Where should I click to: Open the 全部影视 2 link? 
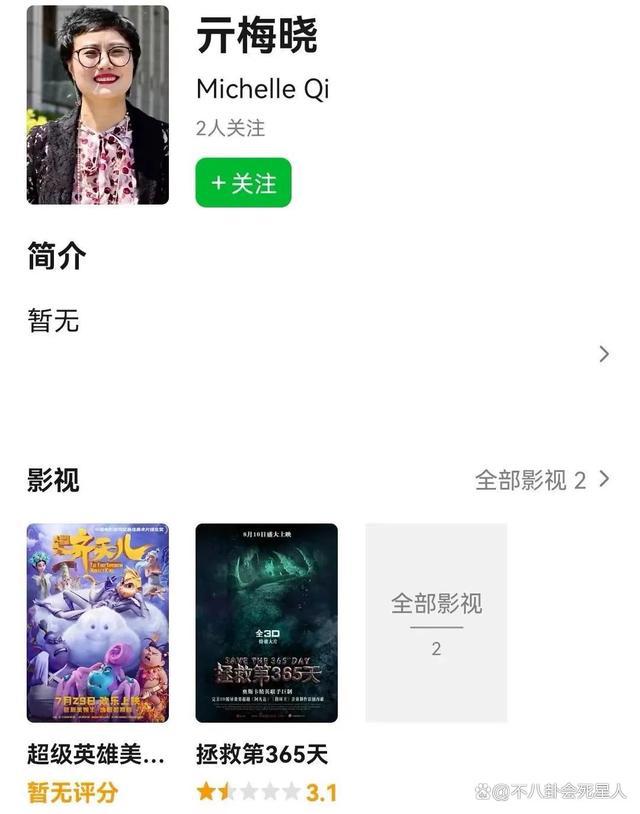[x=541, y=480]
